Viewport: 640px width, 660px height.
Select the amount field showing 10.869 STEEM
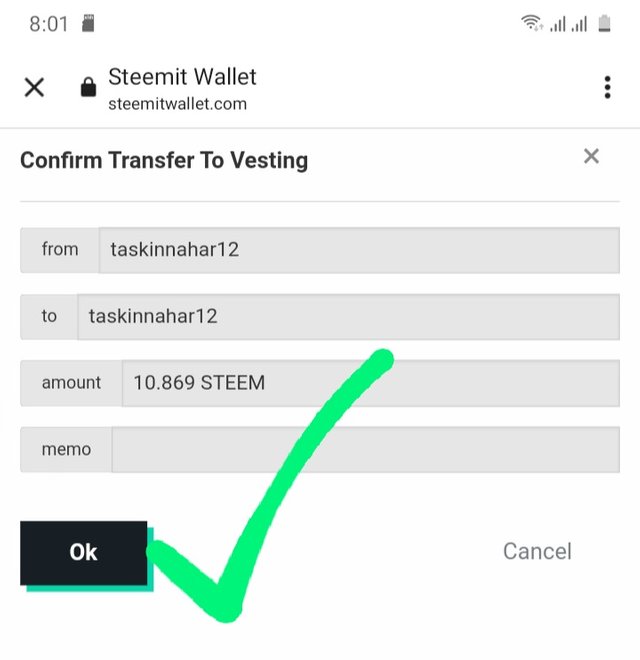370,383
